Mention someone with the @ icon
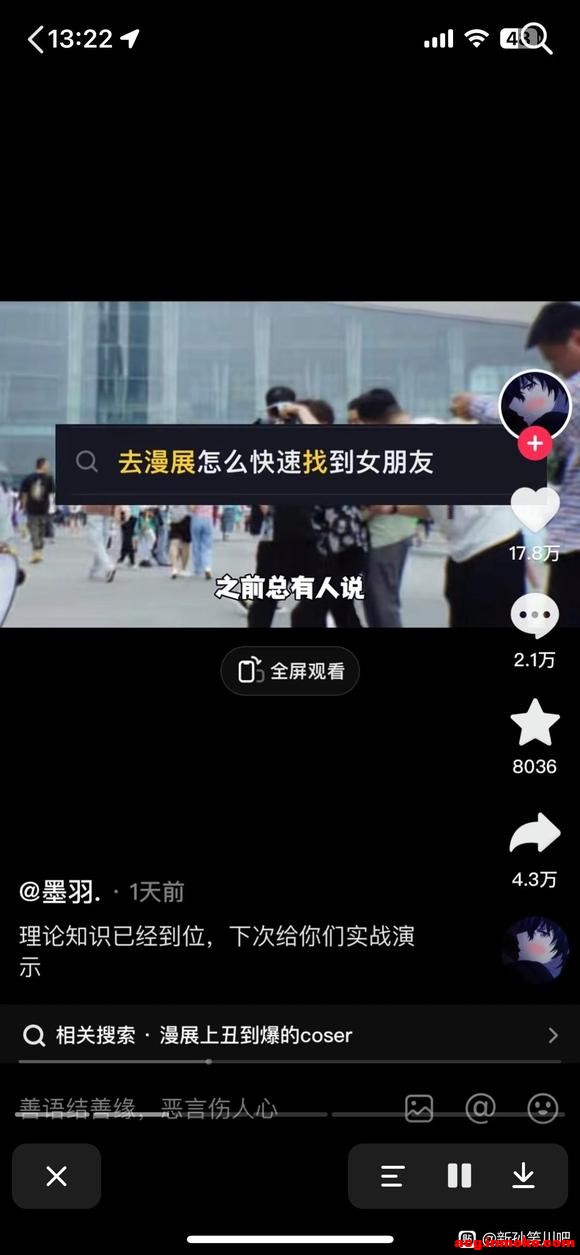The height and width of the screenshot is (1255, 580). click(481, 1108)
